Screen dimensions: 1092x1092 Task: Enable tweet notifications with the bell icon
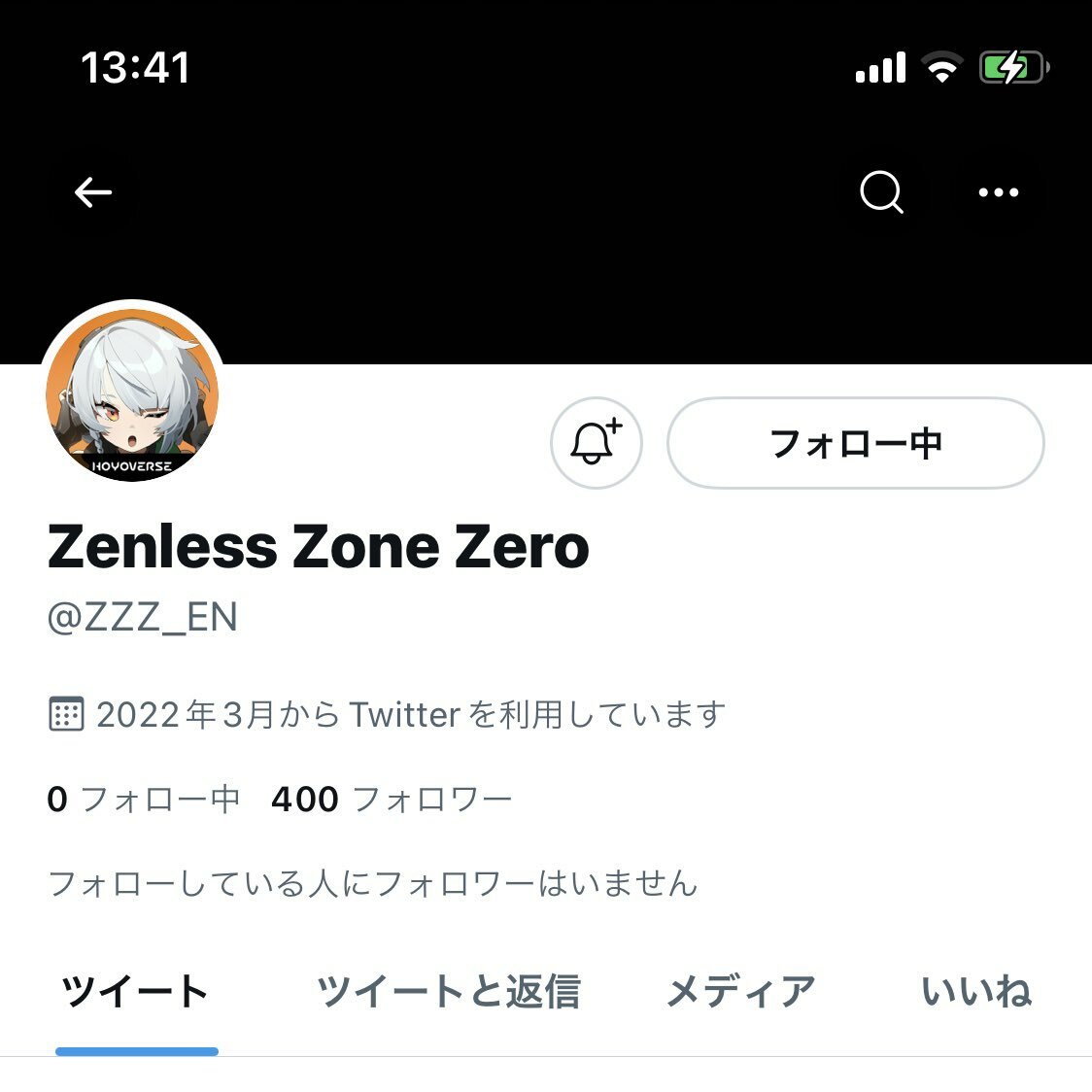coord(596,443)
